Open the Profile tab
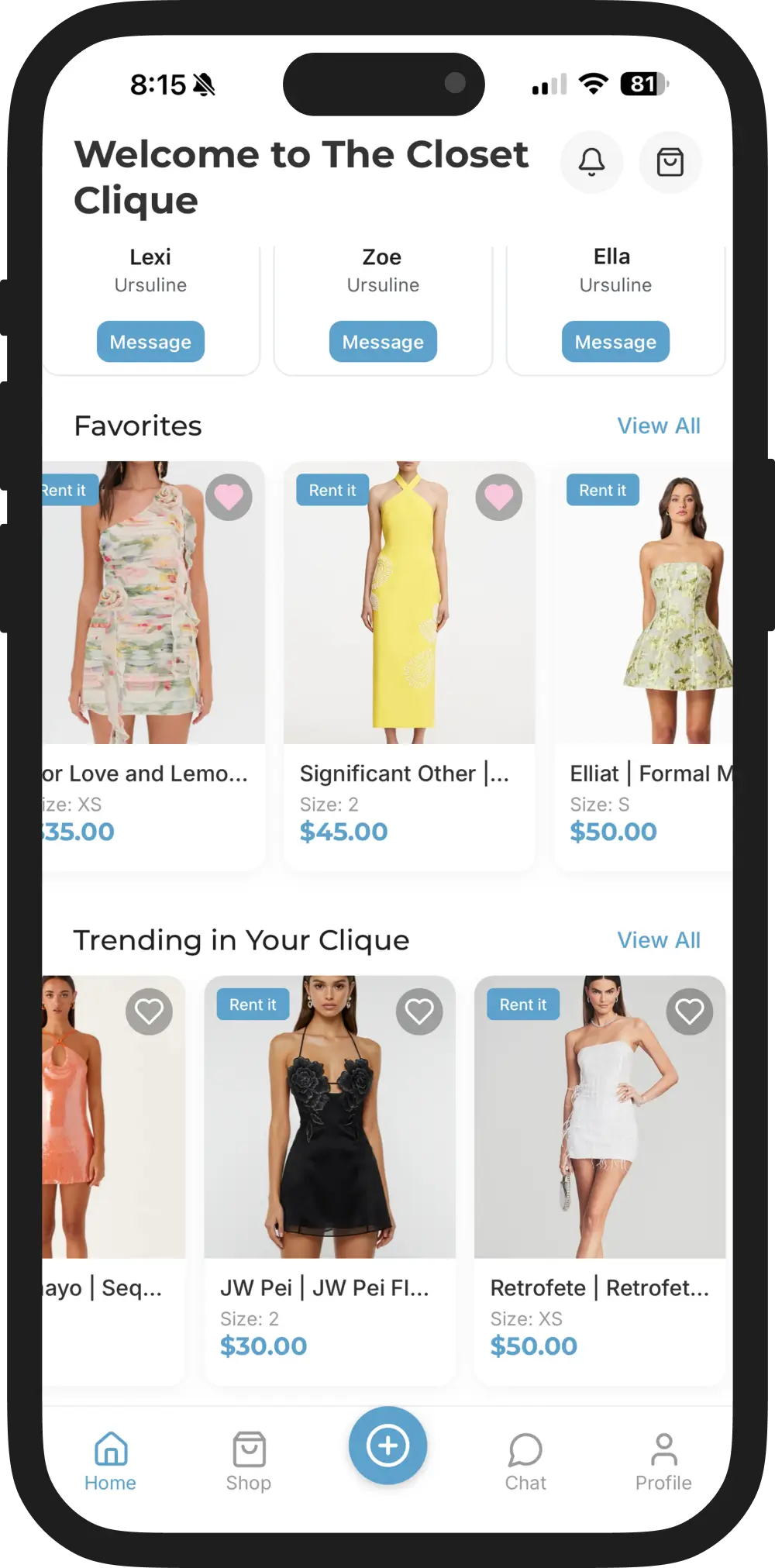 coord(663,1460)
